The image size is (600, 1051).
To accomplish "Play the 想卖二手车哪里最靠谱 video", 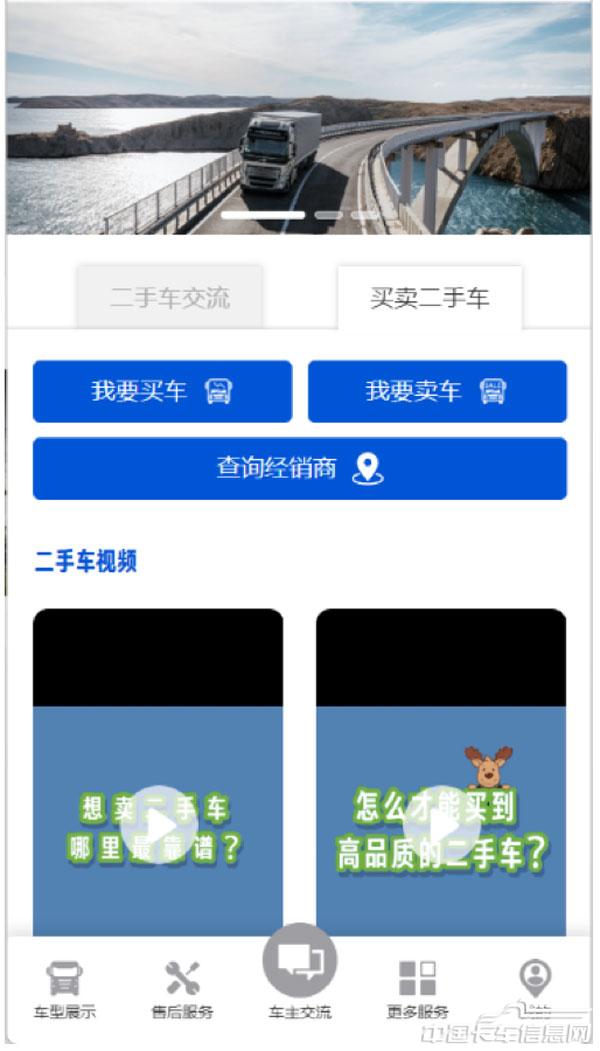I will pyautogui.click(x=158, y=826).
